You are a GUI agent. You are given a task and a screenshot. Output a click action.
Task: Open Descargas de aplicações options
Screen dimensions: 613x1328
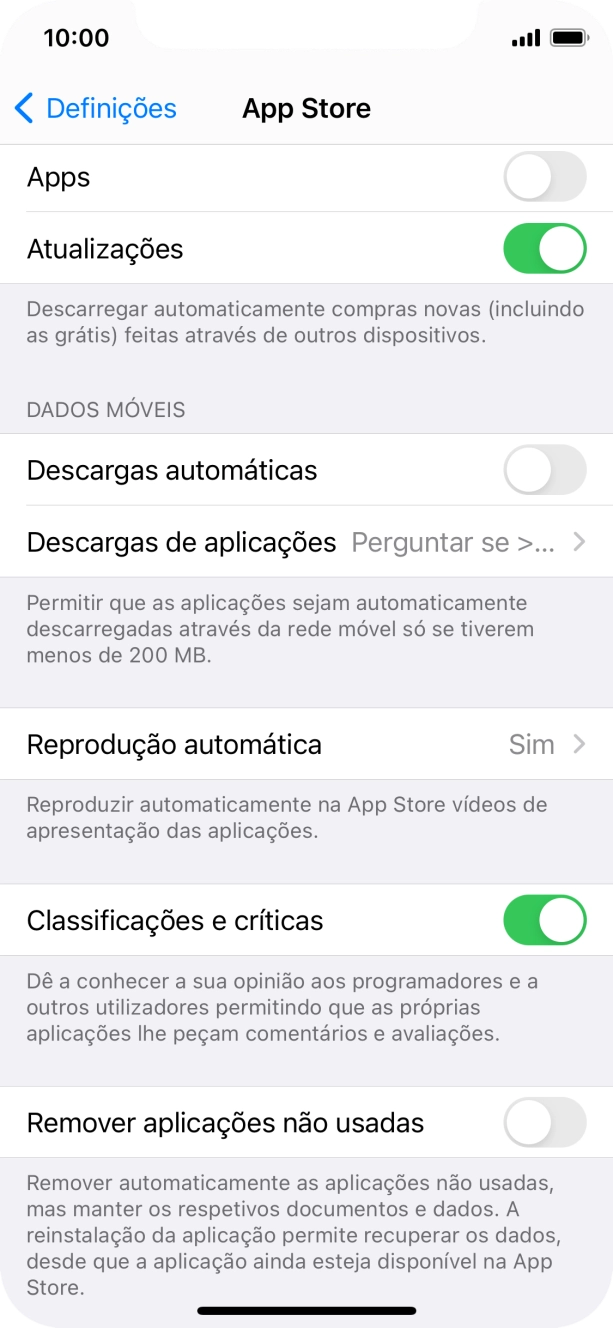(x=306, y=542)
